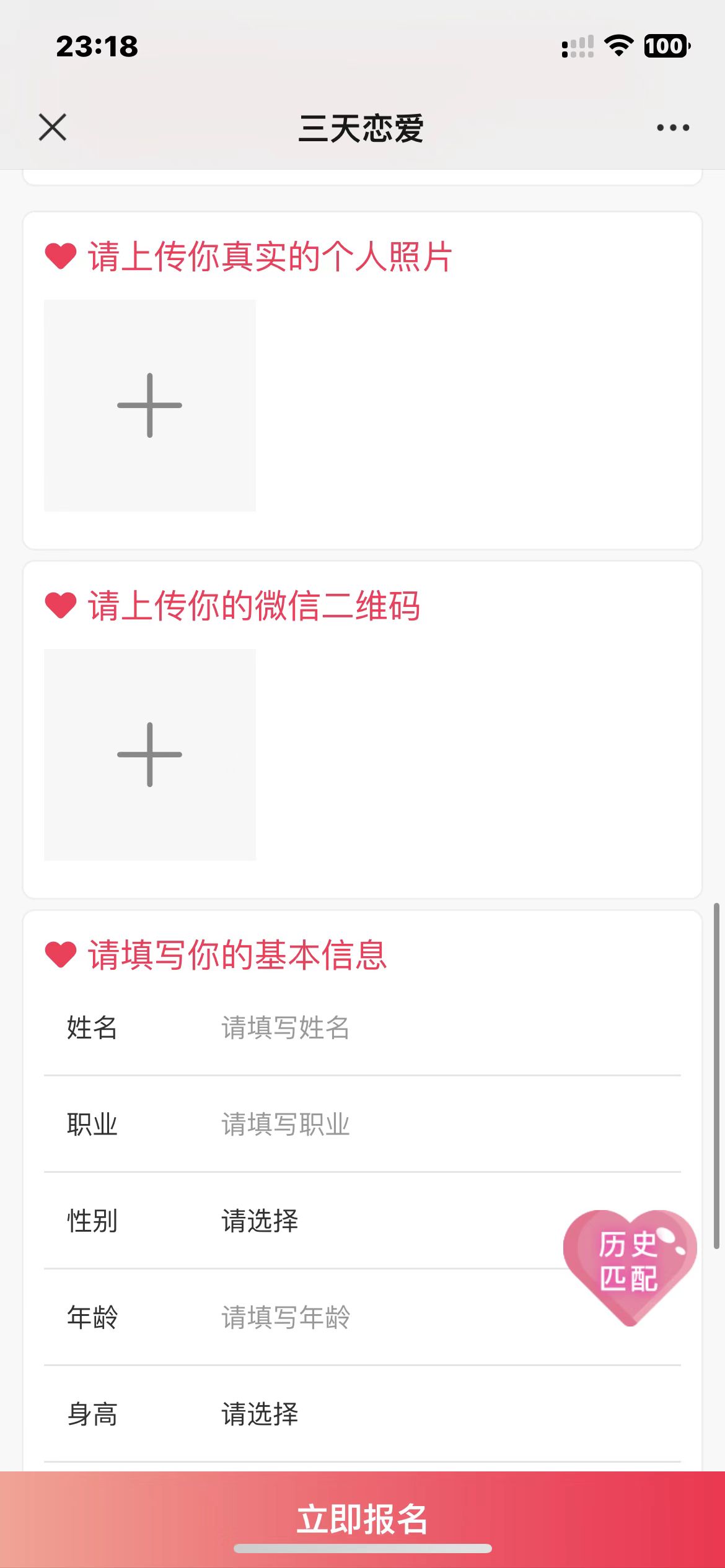The width and height of the screenshot is (725, 1568).
Task: Add a real personal photo
Action: (149, 406)
